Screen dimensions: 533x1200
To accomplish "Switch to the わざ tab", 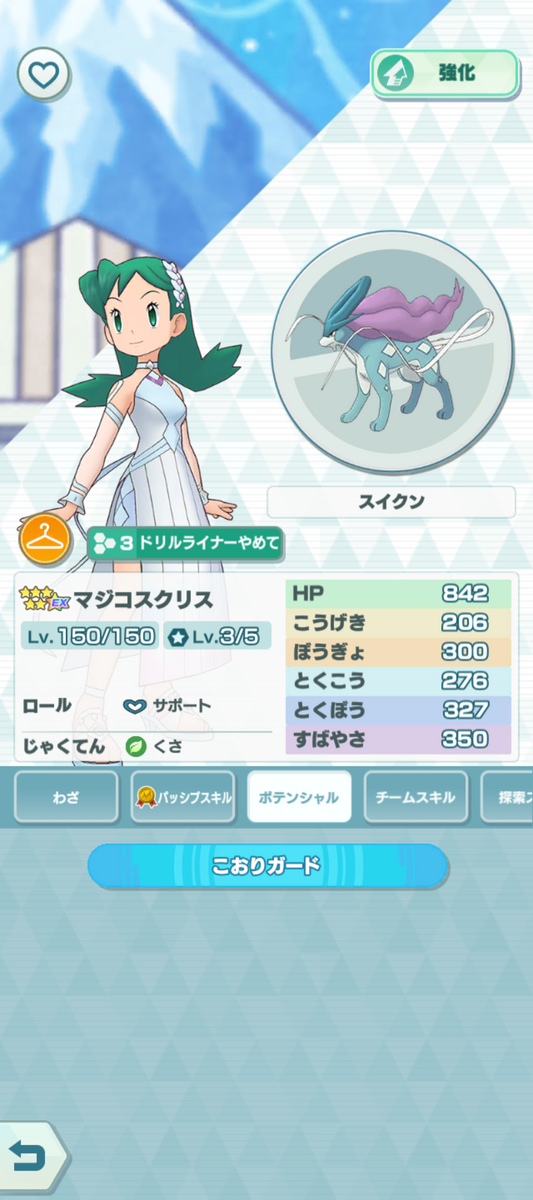I will [65, 797].
